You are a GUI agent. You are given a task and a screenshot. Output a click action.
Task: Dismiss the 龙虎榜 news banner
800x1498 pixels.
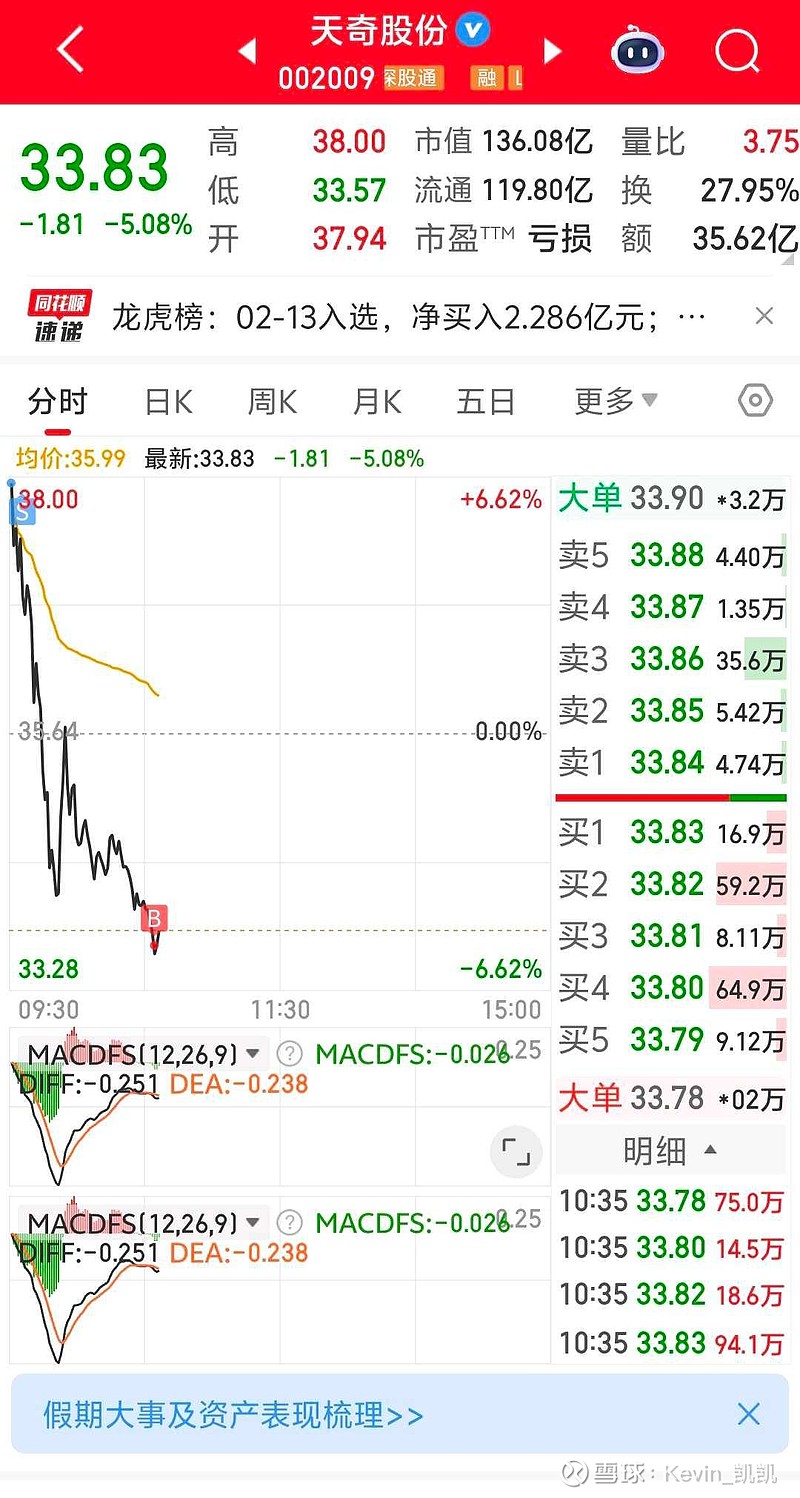pyautogui.click(x=764, y=315)
